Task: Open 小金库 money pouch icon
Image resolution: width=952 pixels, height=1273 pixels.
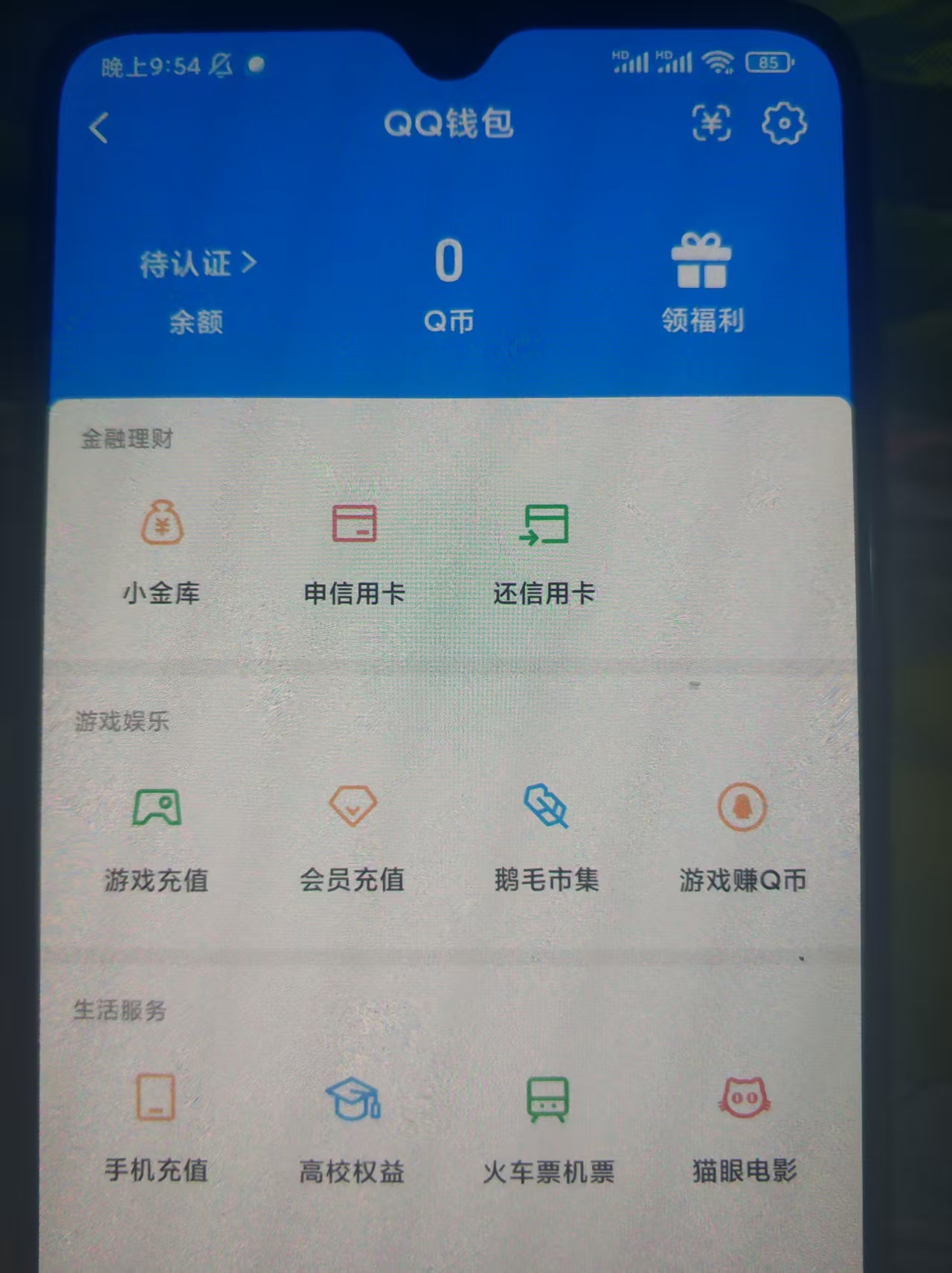Action: coord(161,523)
